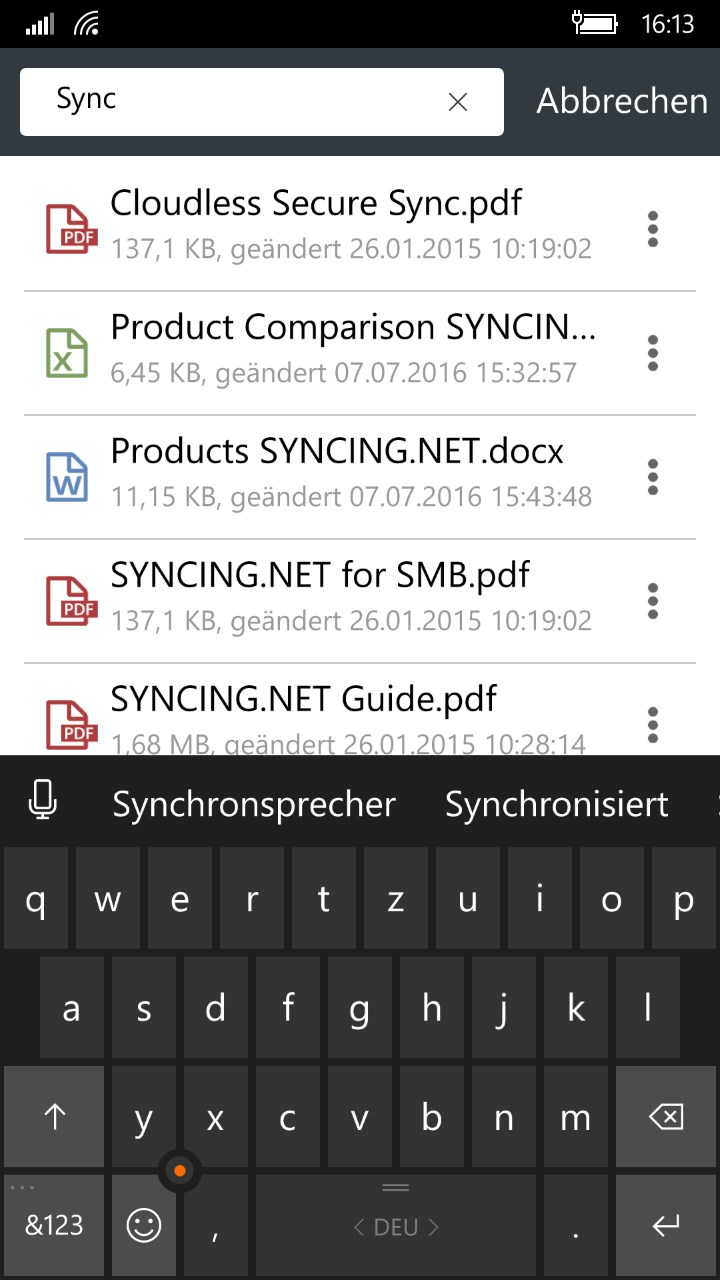Click inside the Sync search input field
Screen dimensions: 720x1280
[200, 101]
